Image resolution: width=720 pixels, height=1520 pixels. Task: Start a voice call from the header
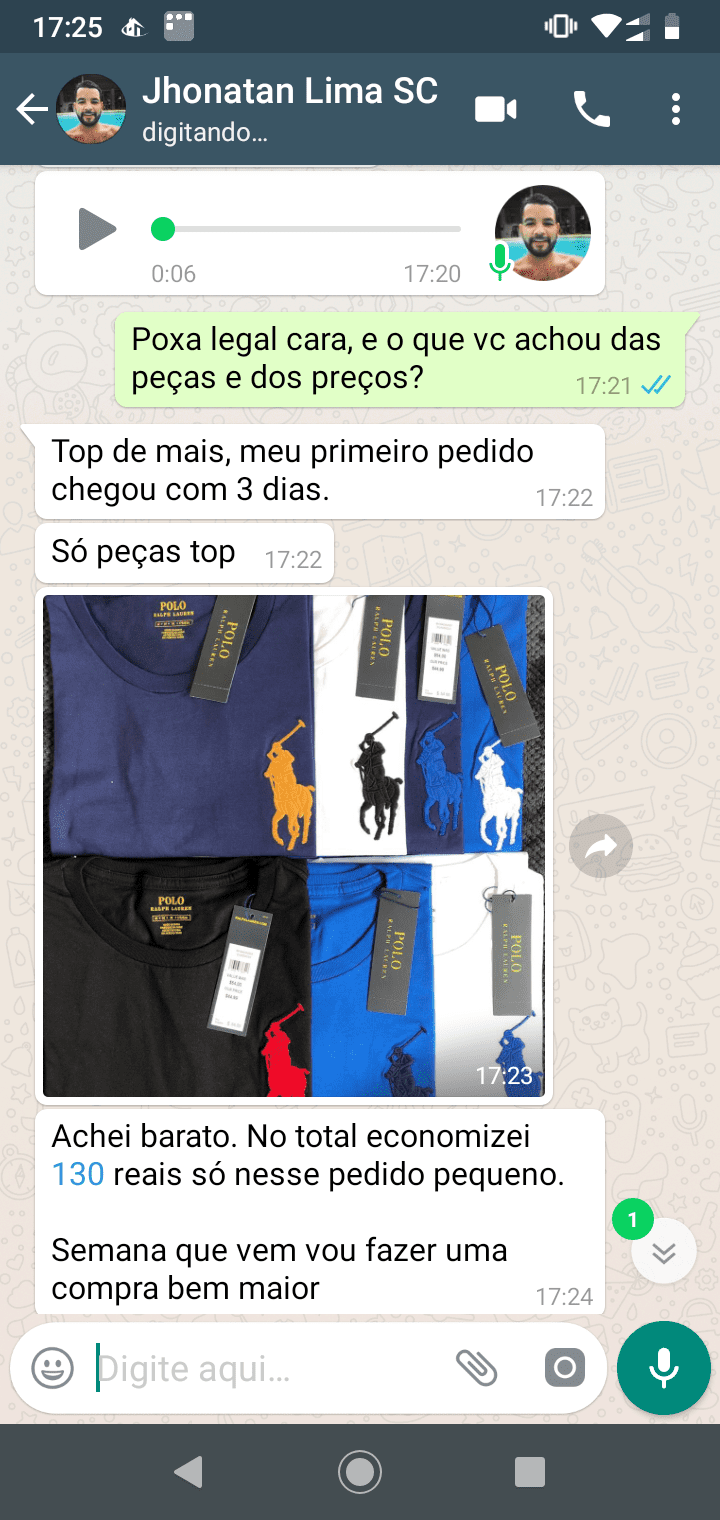592,110
